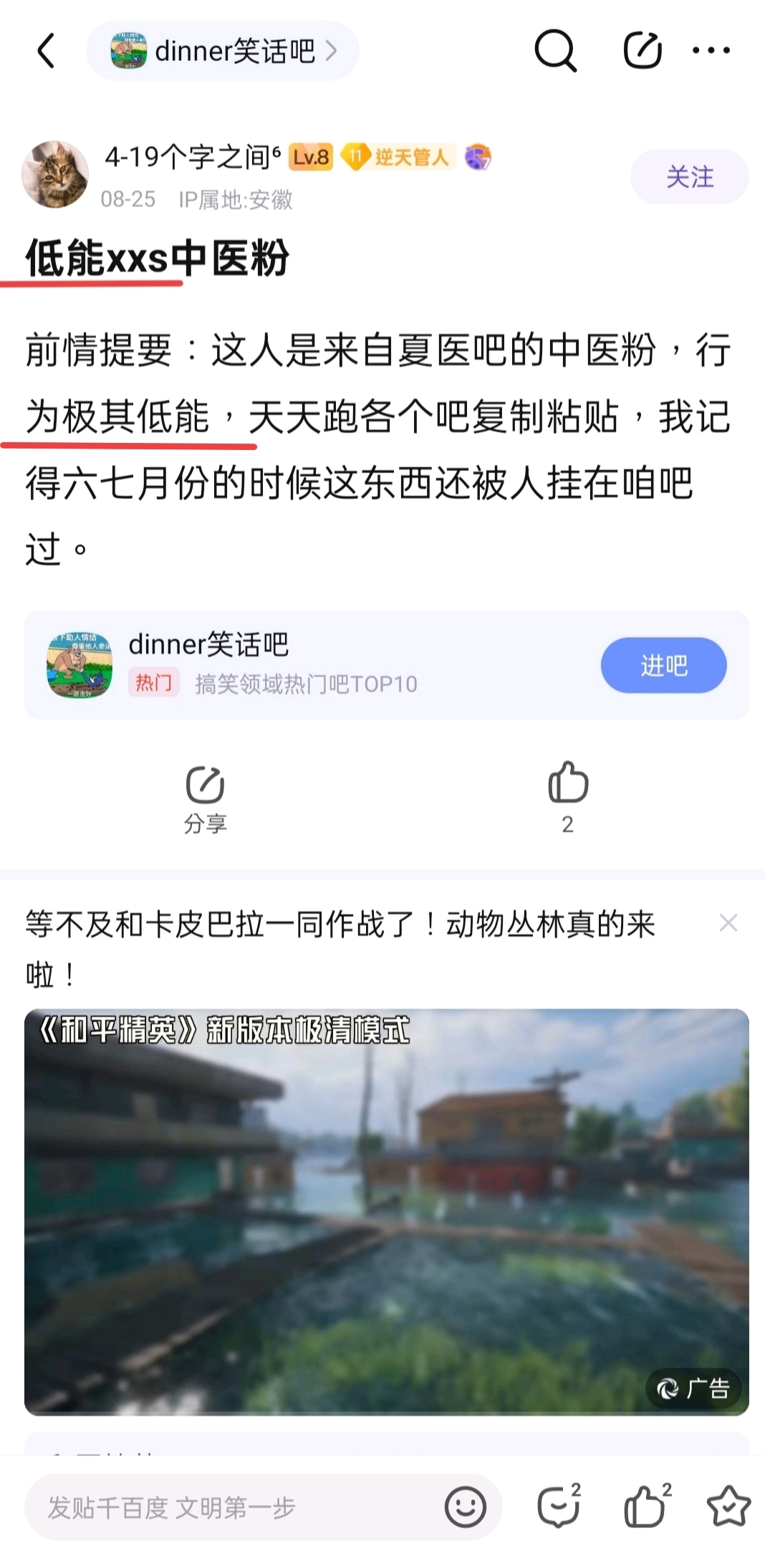Image resolution: width=765 pixels, height=1568 pixels.
Task: Tap the reply field 发贴千百度 文明第一步
Action: [x=229, y=1507]
